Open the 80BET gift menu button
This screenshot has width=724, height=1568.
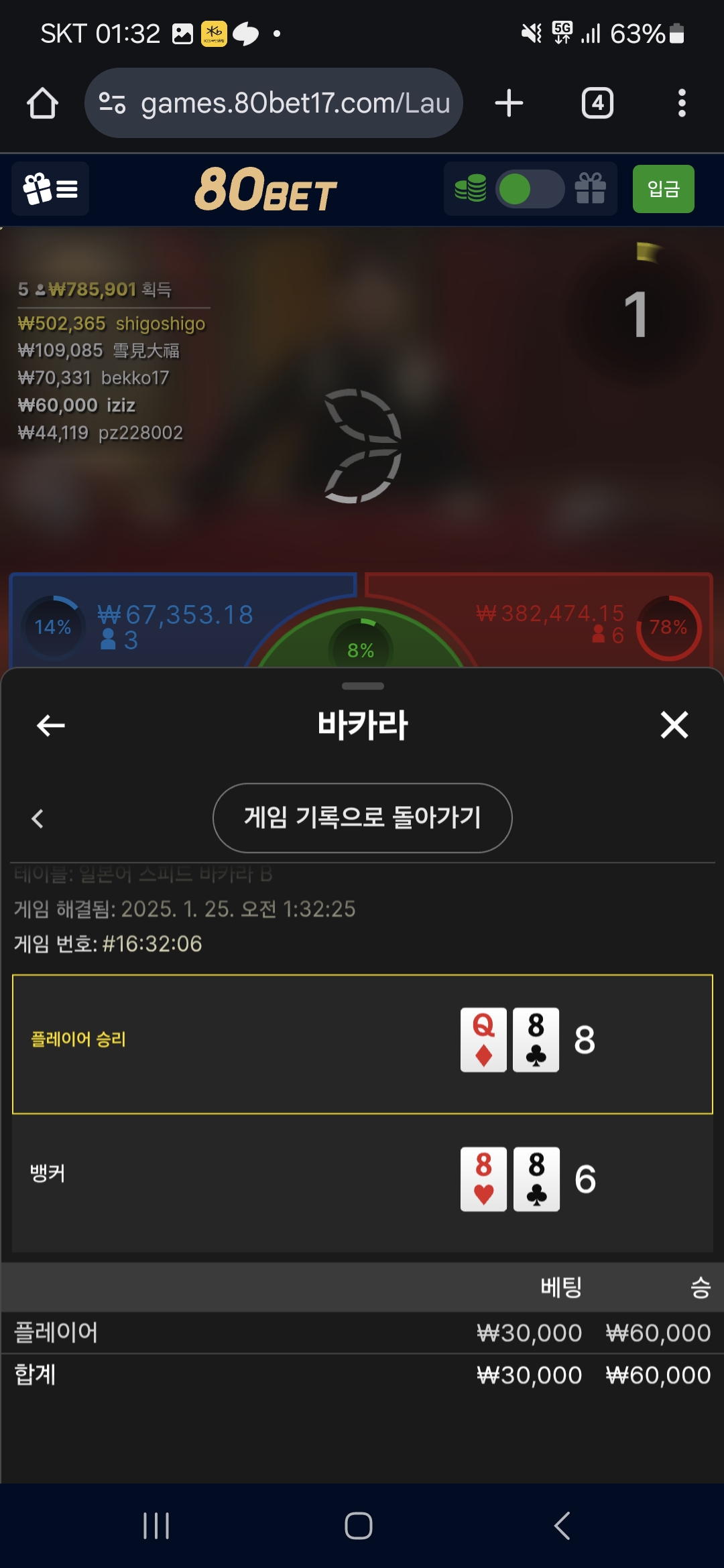tap(50, 189)
